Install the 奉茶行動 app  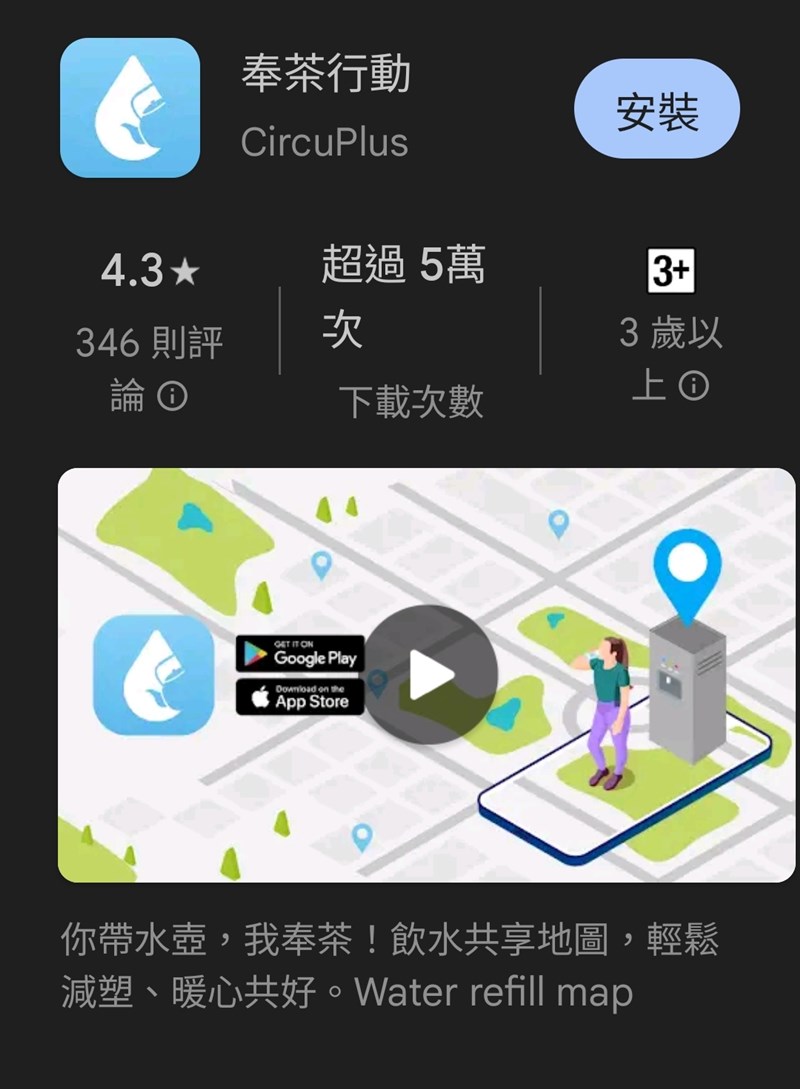coord(657,109)
